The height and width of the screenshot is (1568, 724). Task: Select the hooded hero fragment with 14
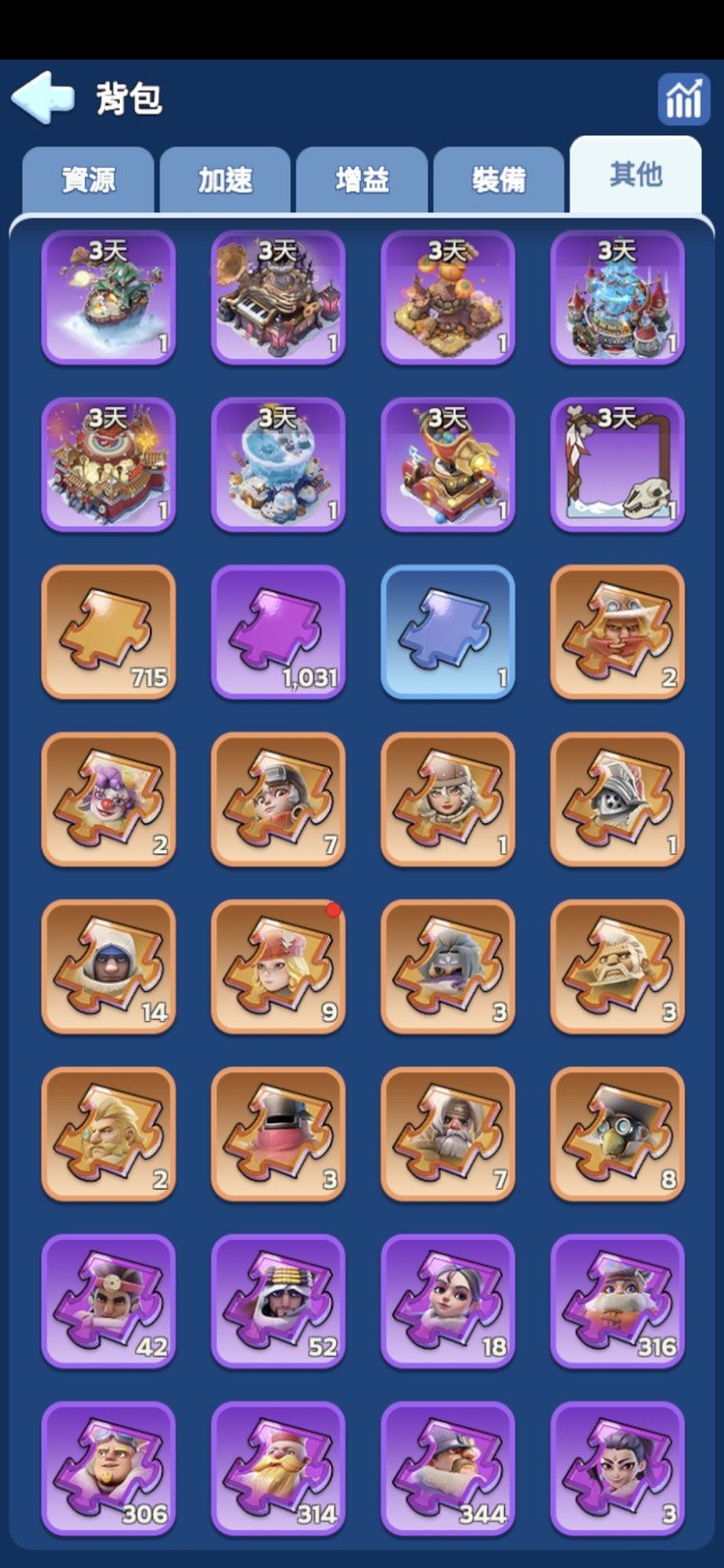pos(108,966)
